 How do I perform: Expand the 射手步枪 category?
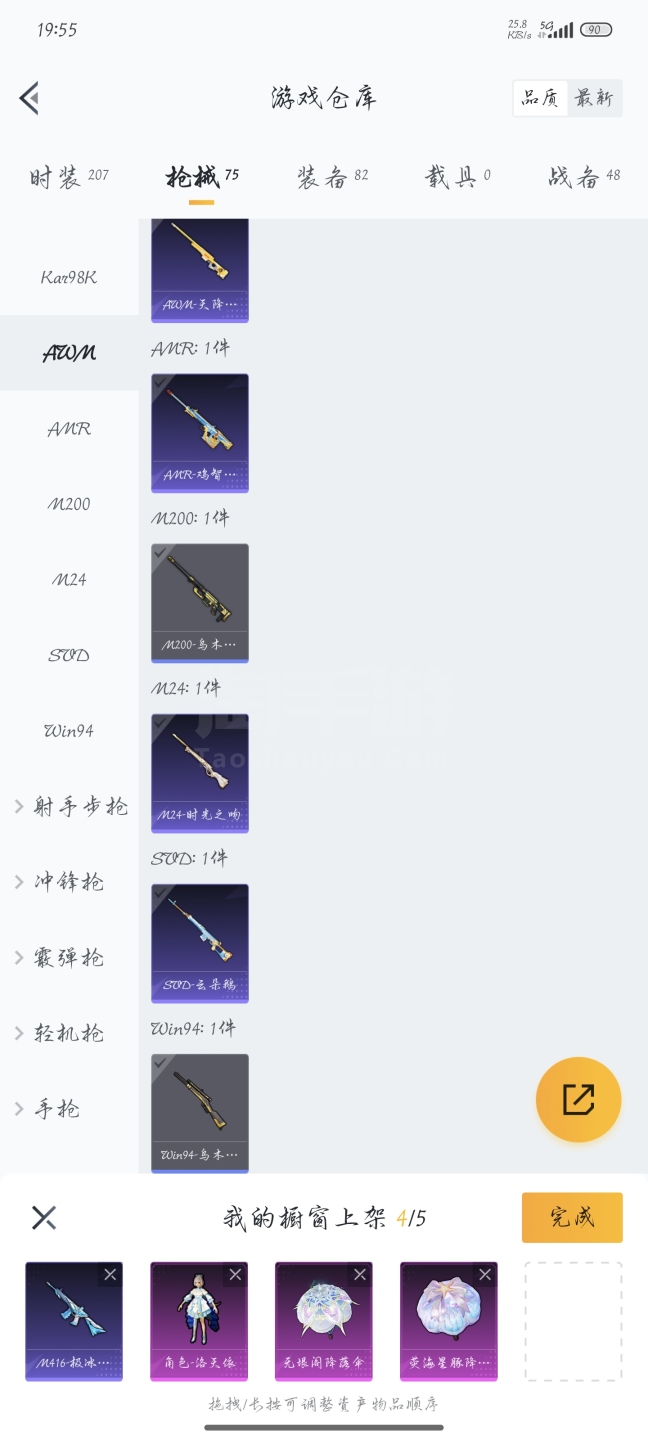(x=70, y=806)
